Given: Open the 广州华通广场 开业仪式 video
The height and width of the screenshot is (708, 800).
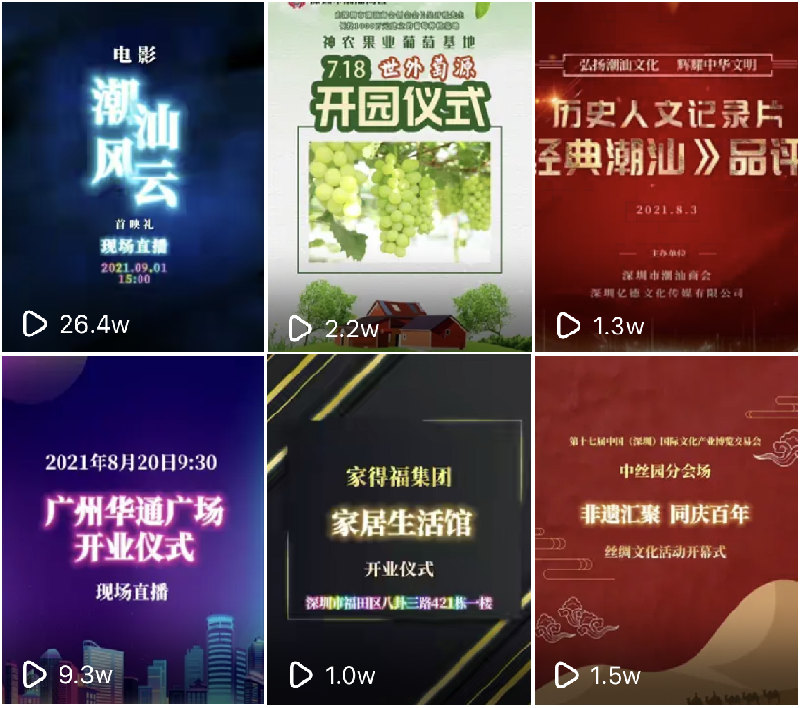Looking at the screenshot, I should (132, 530).
